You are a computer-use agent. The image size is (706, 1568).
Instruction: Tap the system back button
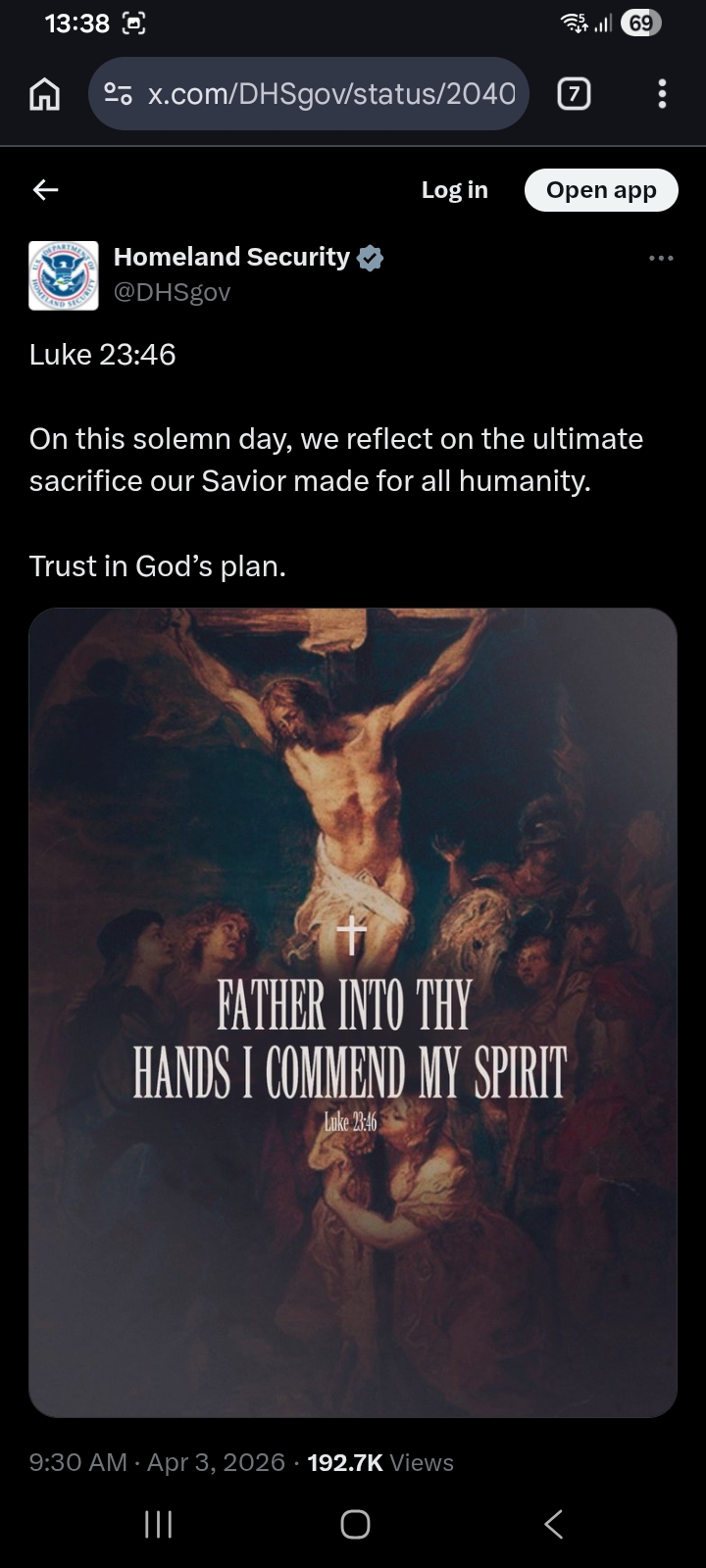tap(553, 1524)
